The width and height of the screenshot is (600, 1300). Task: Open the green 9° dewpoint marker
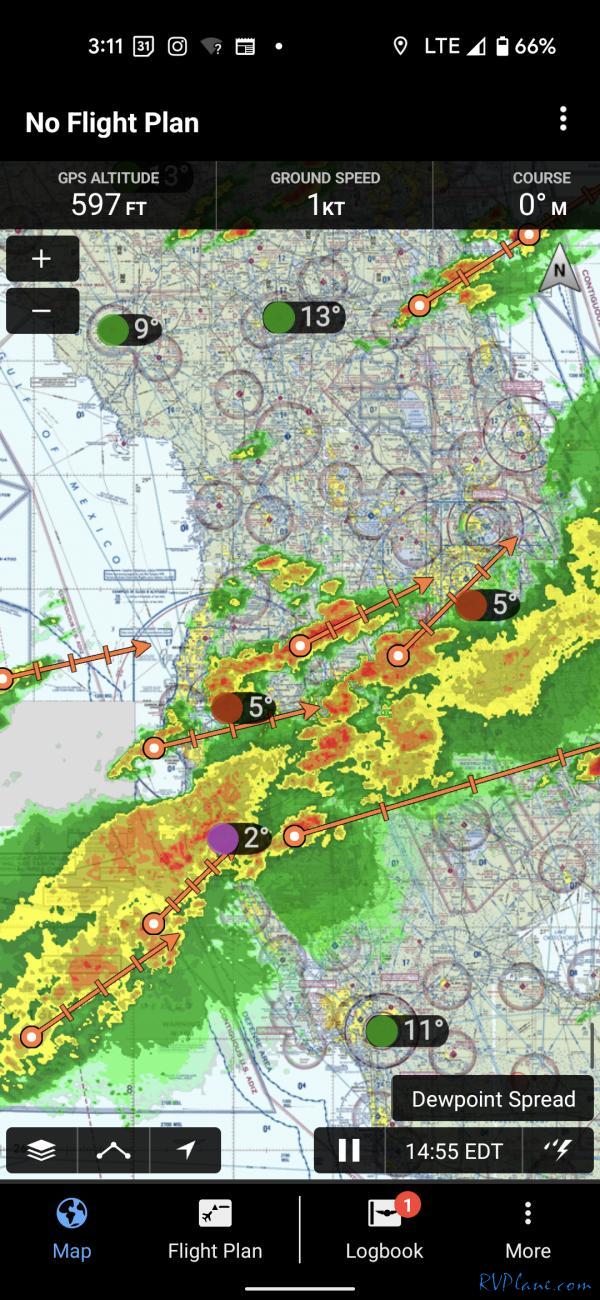[130, 328]
